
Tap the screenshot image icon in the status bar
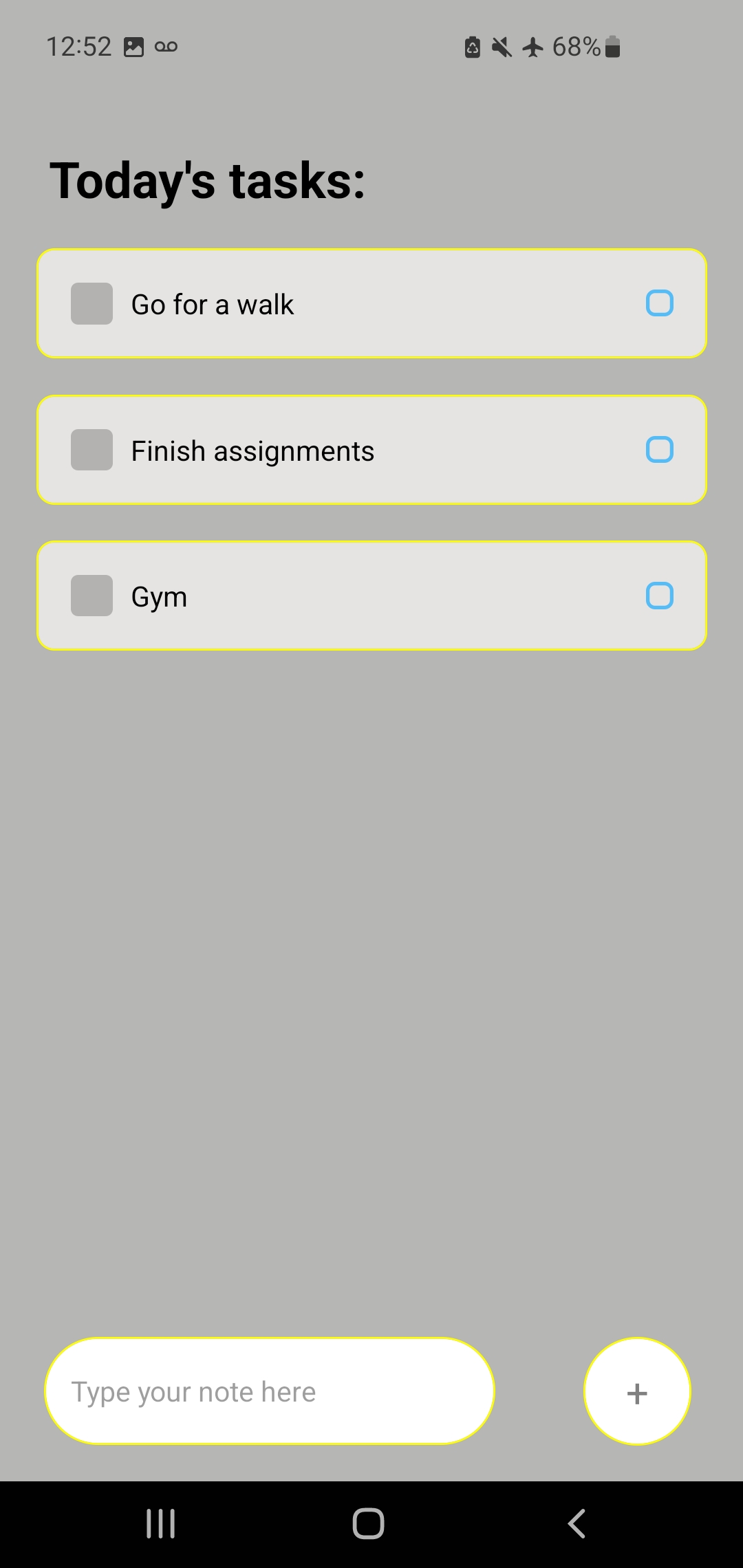coord(133,46)
